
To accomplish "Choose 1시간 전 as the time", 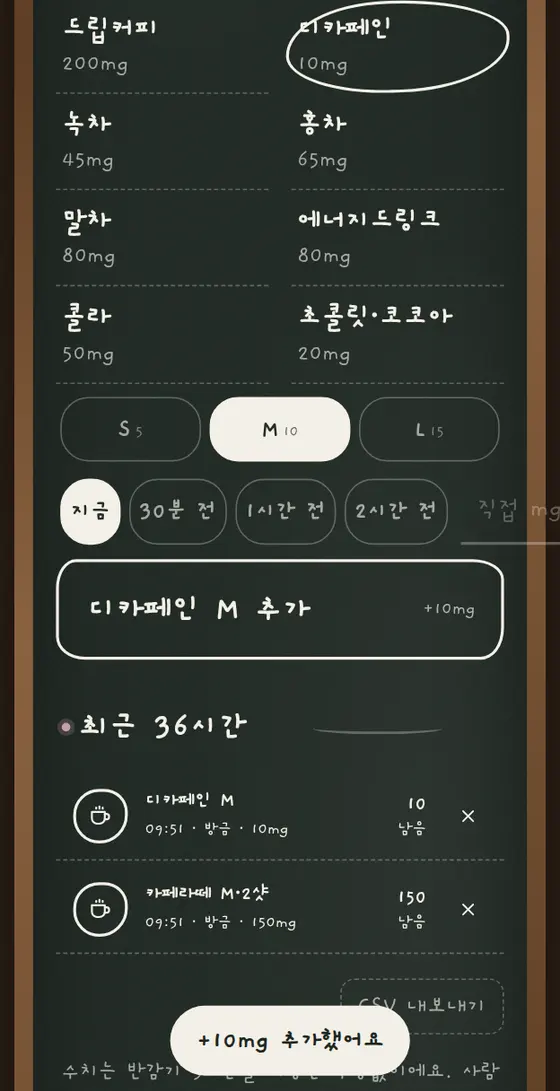I will click(286, 511).
